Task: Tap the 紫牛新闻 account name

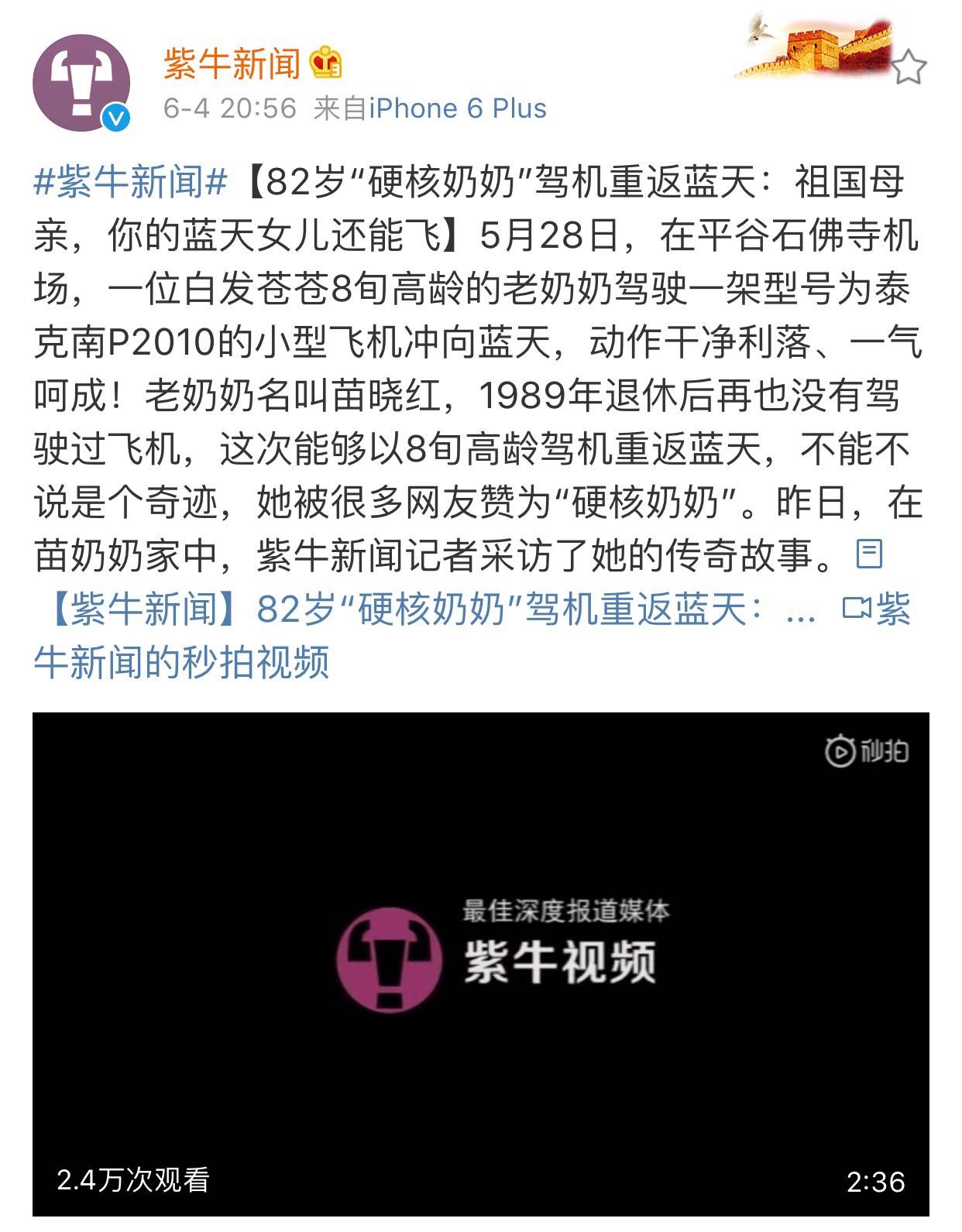Action: [232, 63]
